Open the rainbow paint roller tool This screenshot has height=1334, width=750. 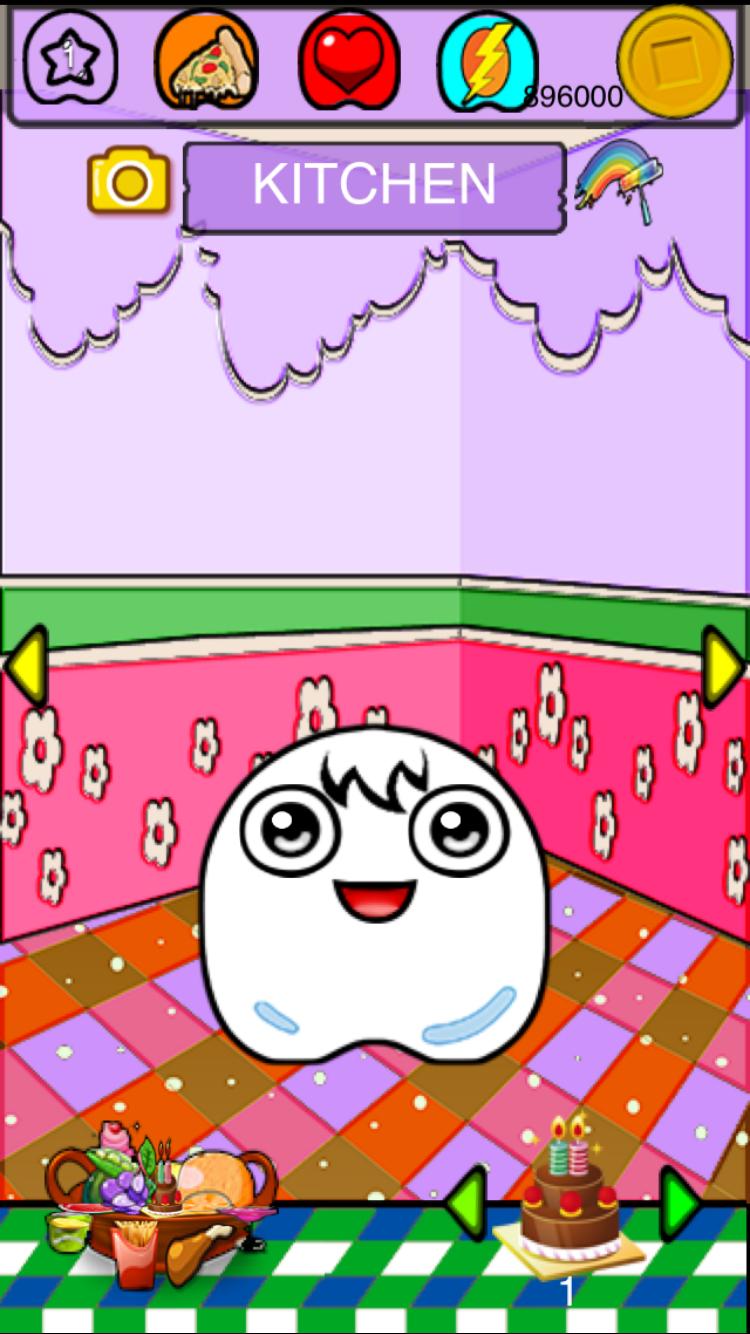(620, 183)
